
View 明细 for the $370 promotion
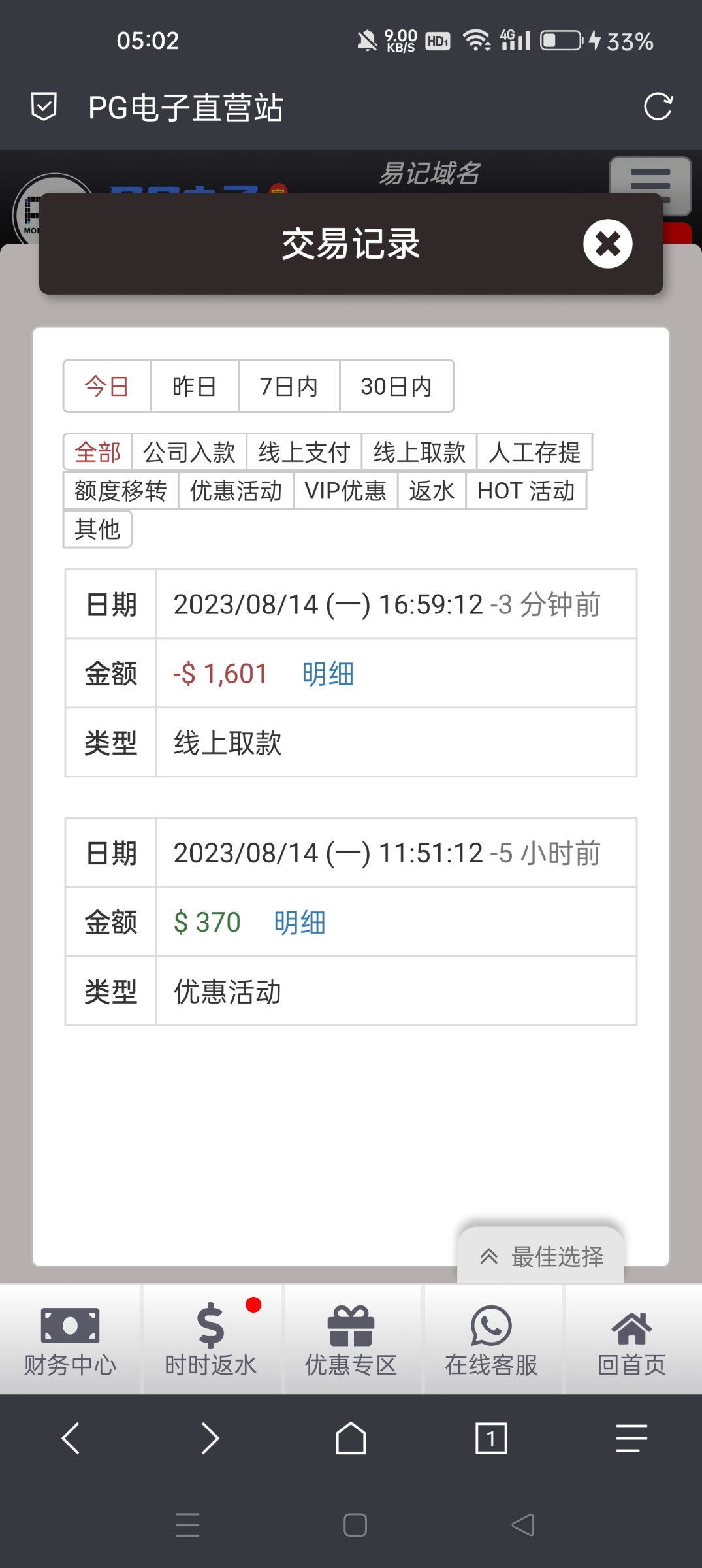pos(299,921)
